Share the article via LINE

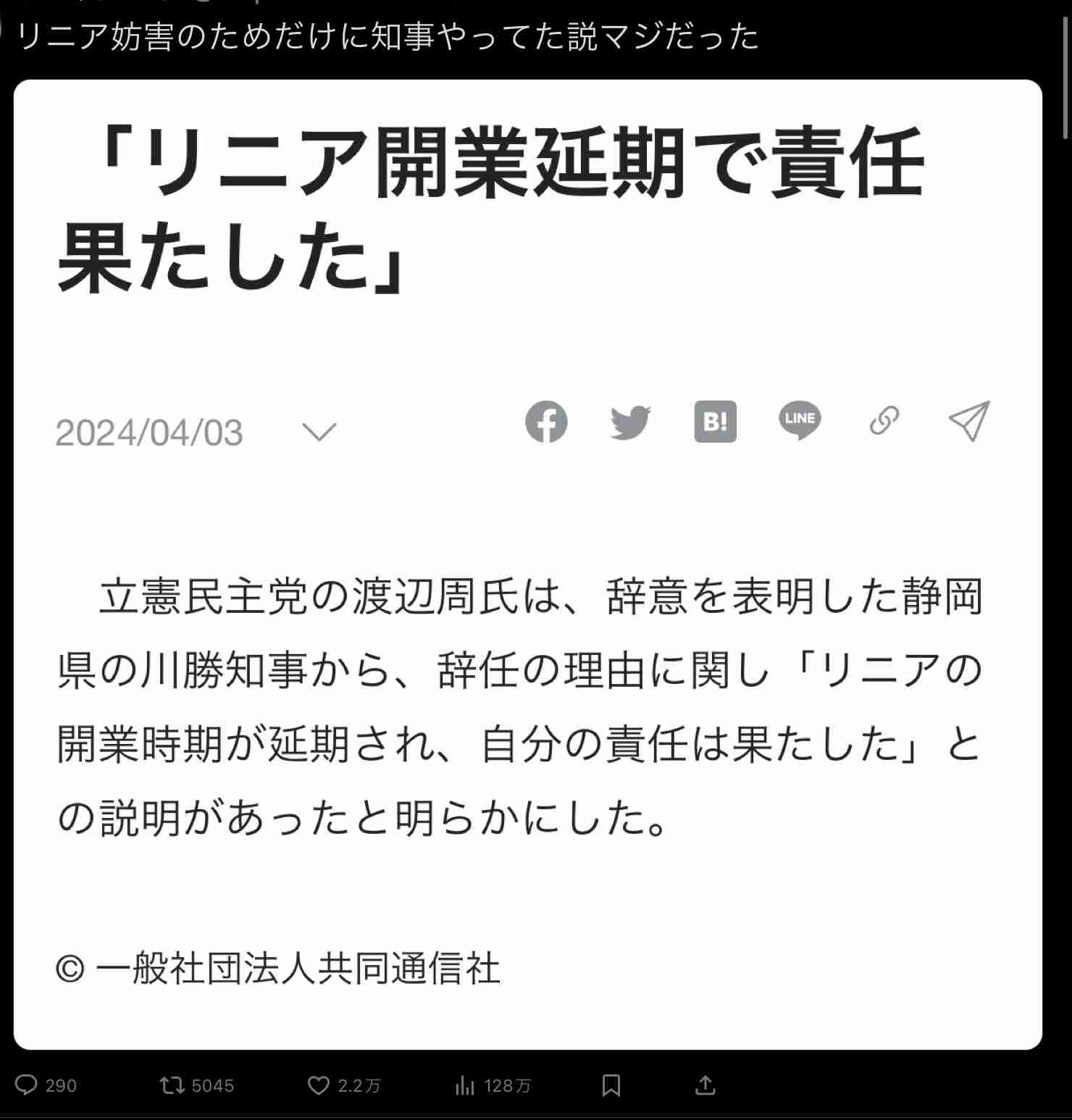click(800, 422)
